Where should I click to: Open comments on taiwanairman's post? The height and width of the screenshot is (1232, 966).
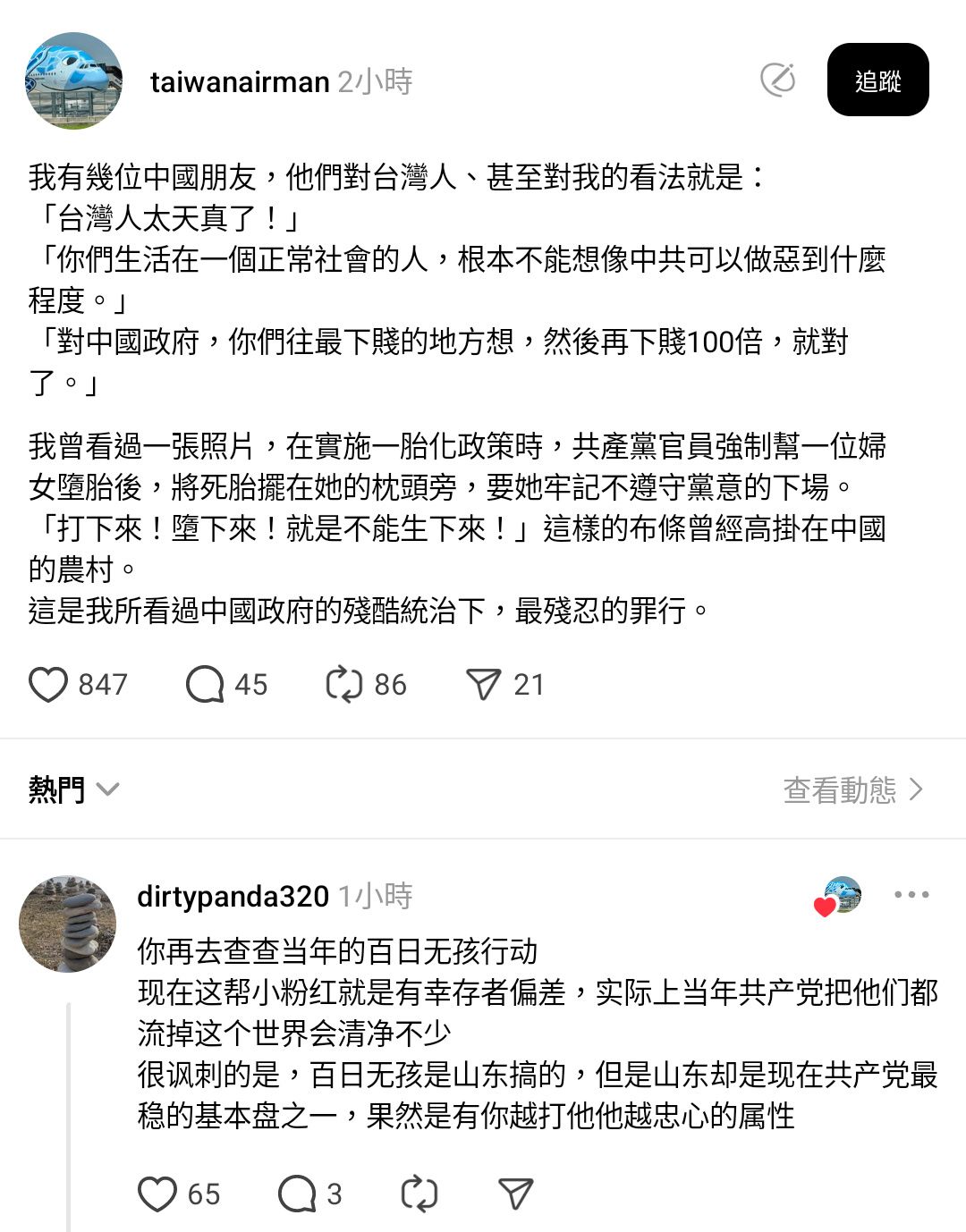point(205,685)
